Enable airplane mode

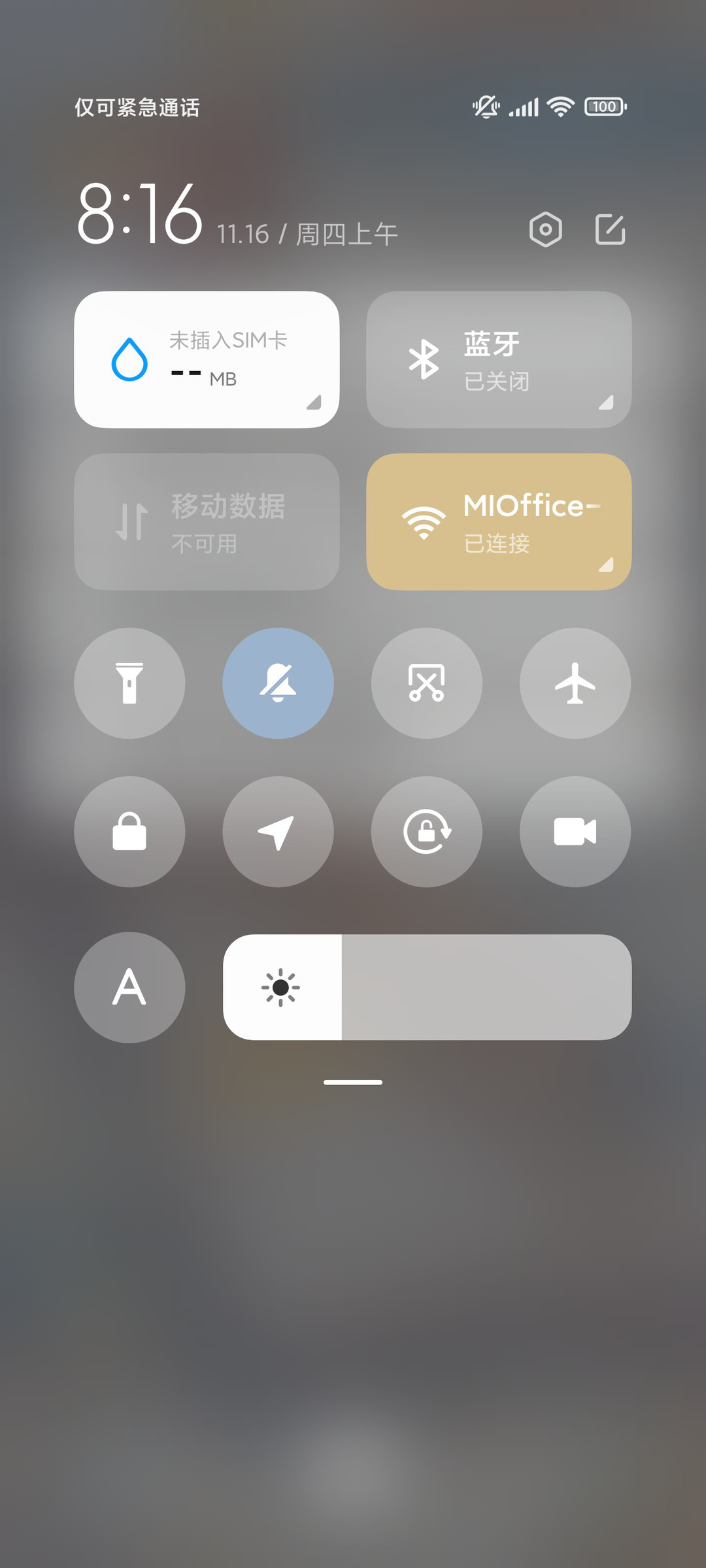[575, 683]
